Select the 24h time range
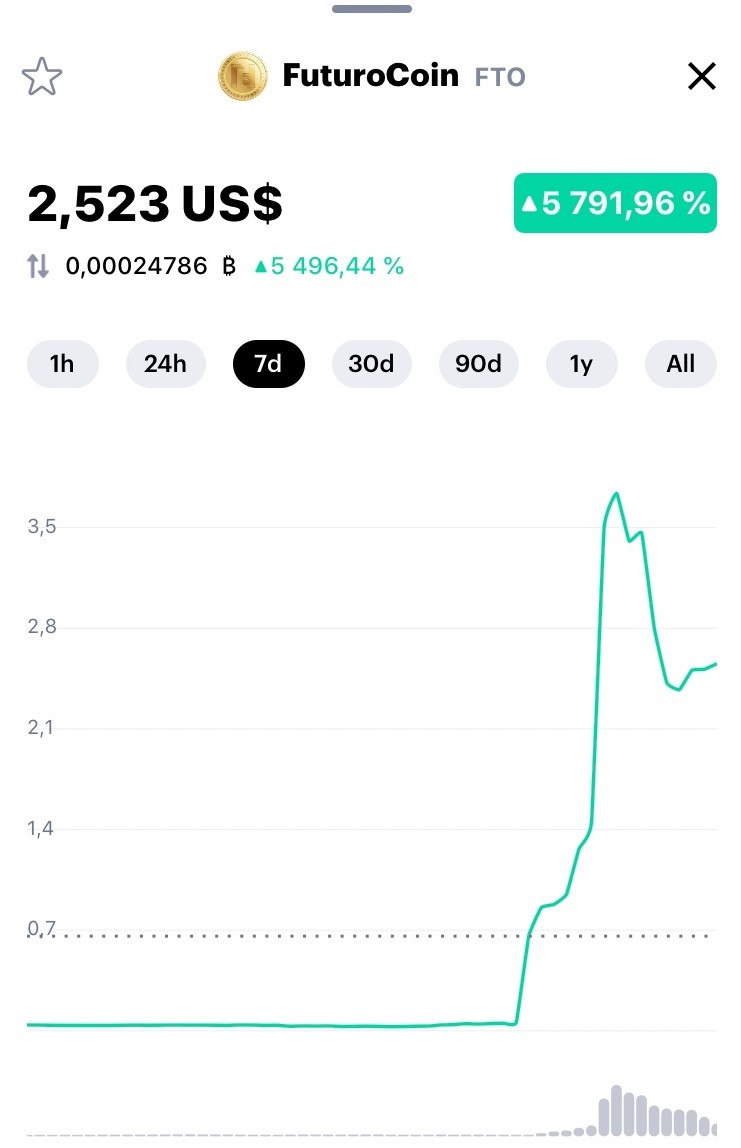The height and width of the screenshot is (1148, 741). 165,364
